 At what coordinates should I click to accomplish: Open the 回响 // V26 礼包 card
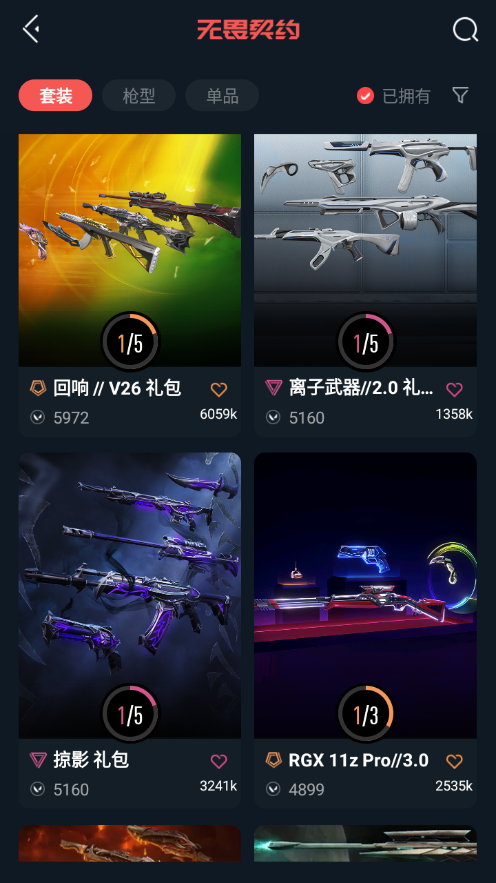[x=129, y=285]
